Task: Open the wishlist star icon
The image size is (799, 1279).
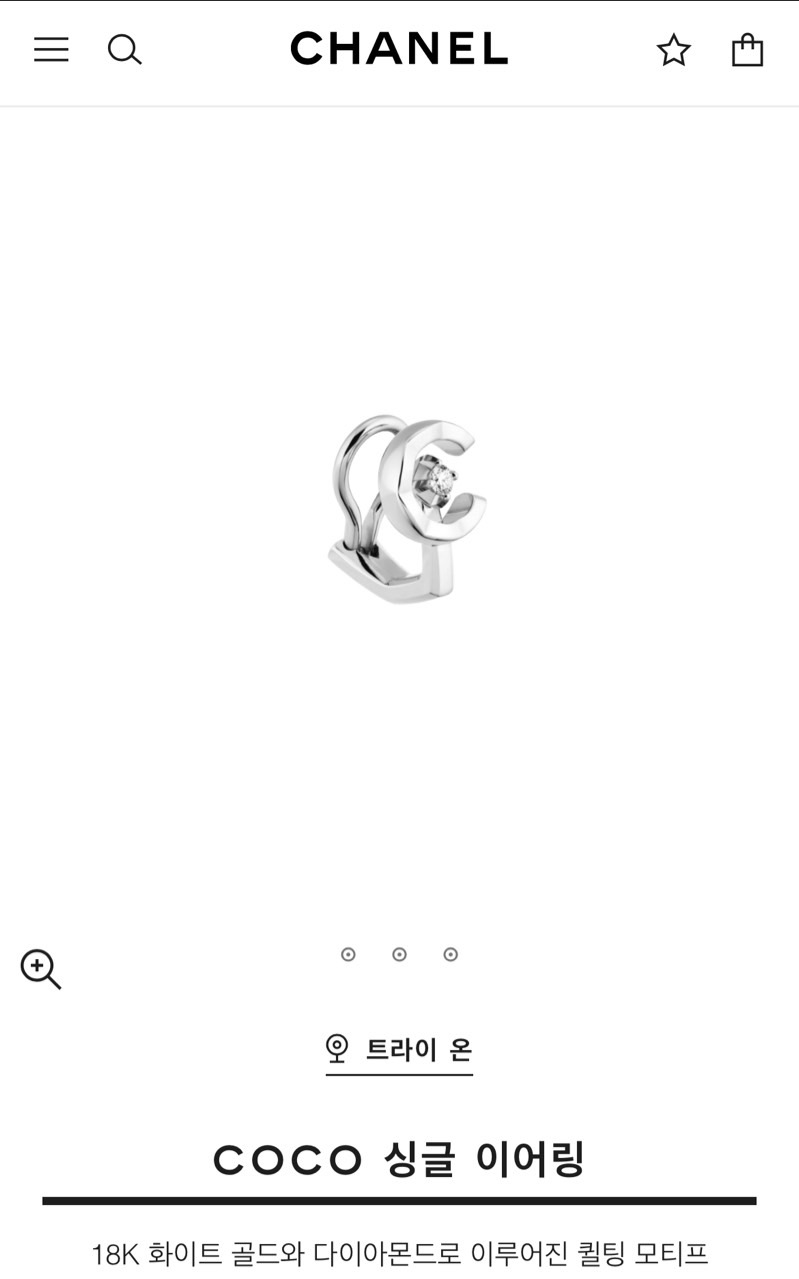Action: [673, 50]
